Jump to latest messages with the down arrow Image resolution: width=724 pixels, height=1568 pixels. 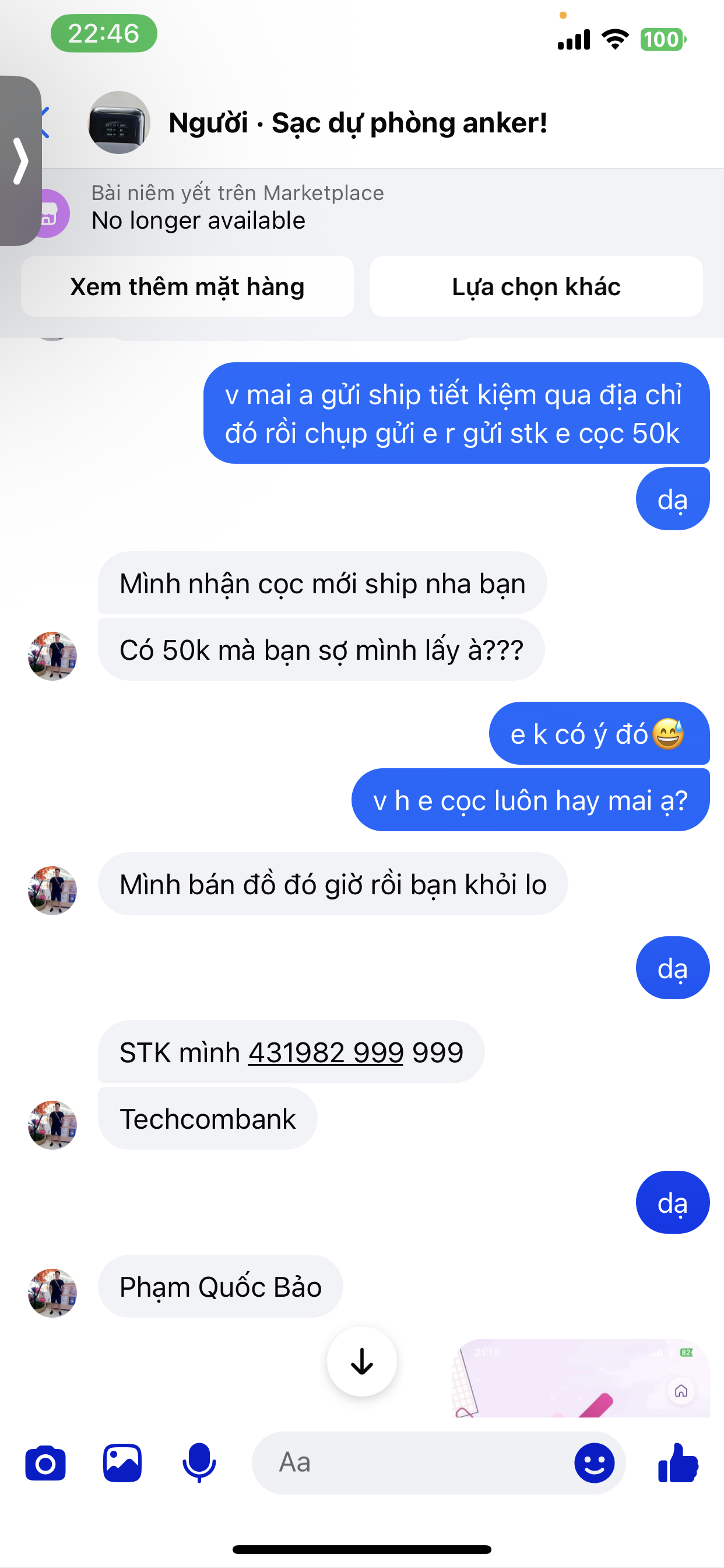coord(362,1361)
